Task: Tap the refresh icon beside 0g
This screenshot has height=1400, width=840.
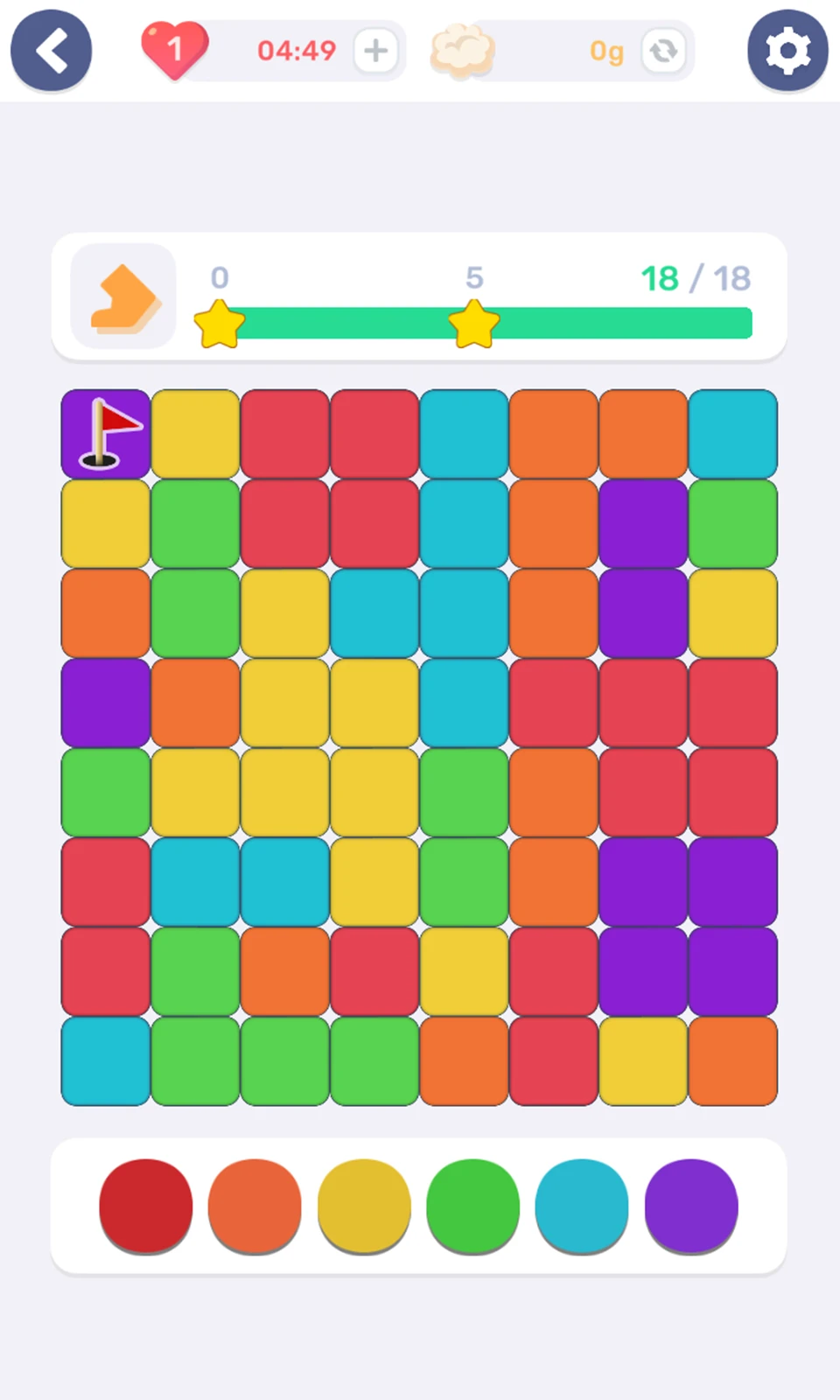Action: (663, 51)
